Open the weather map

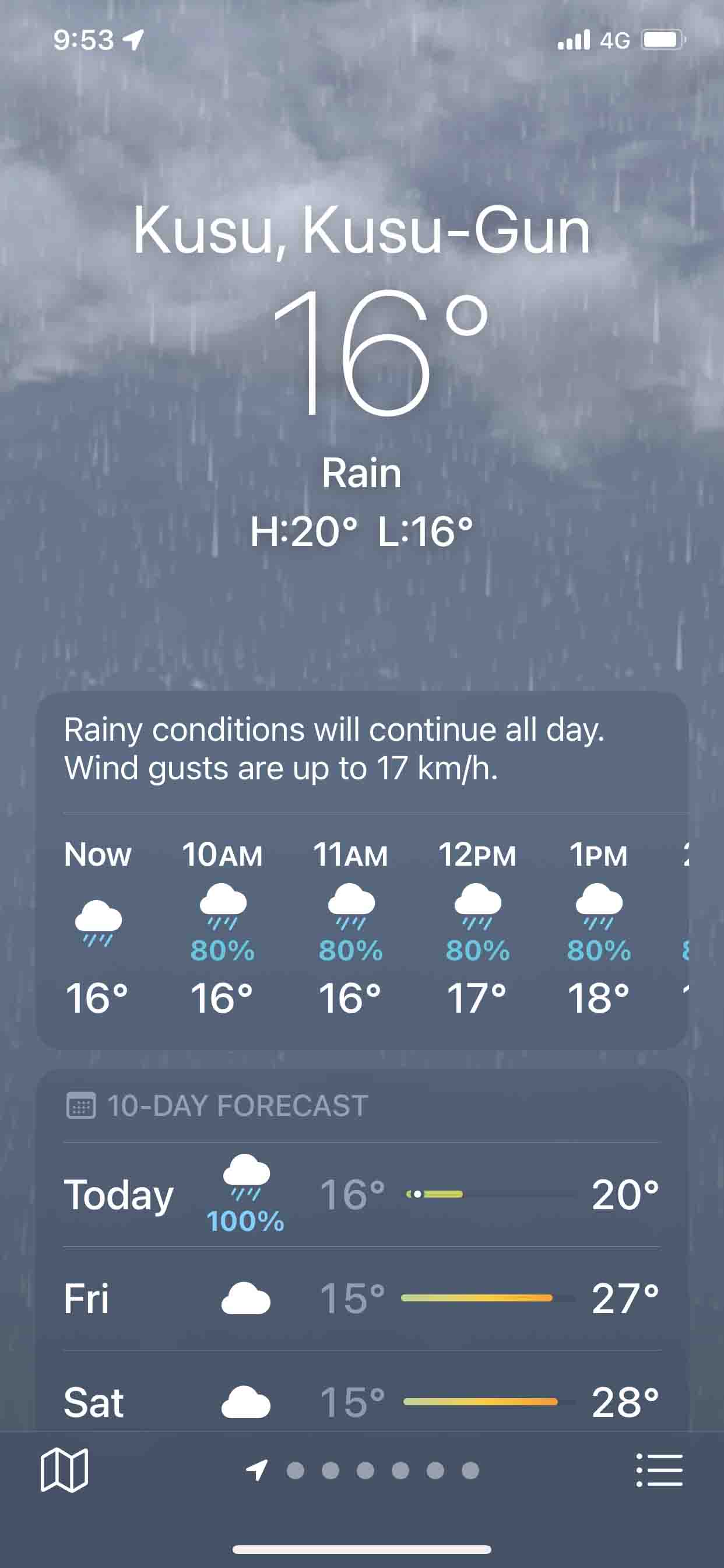(64, 1470)
